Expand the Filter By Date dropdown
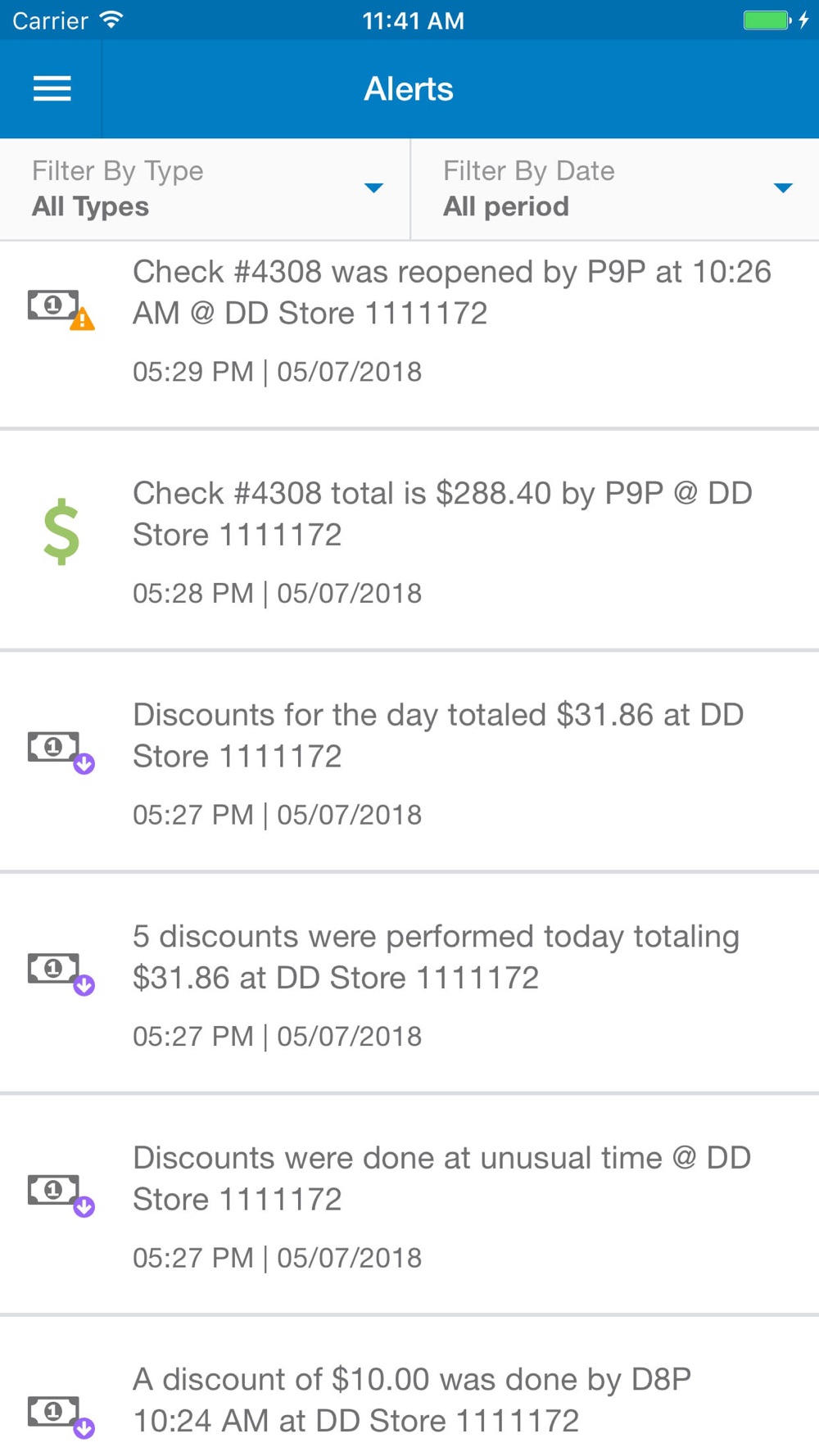Viewport: 819px width, 1456px height. click(615, 189)
